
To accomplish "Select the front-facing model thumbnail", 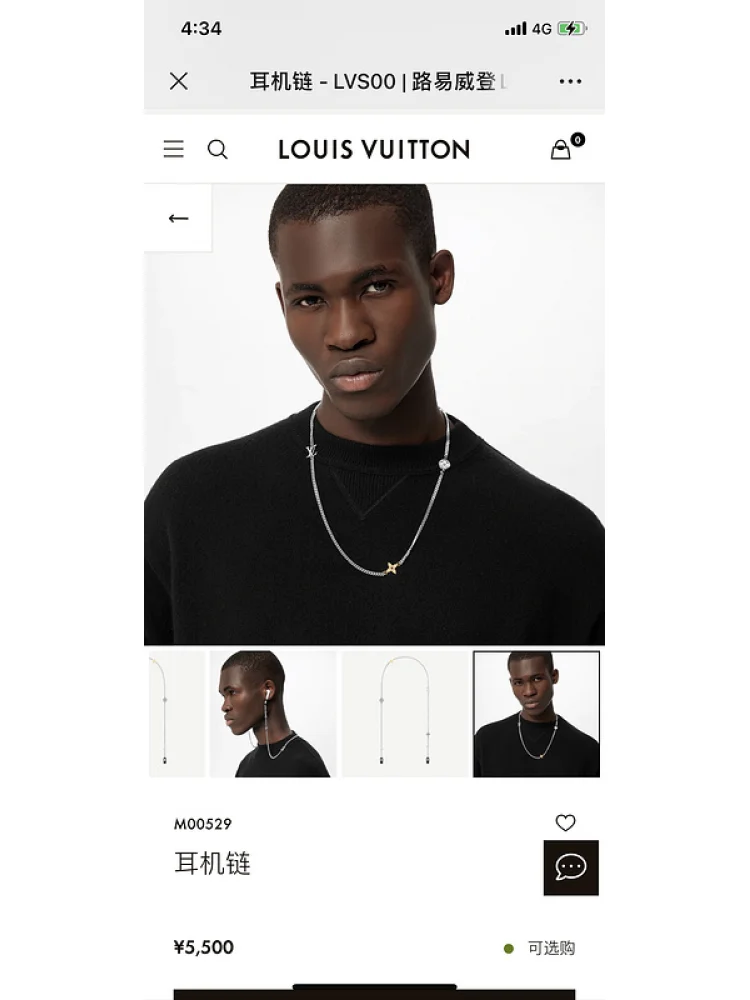I will point(536,714).
